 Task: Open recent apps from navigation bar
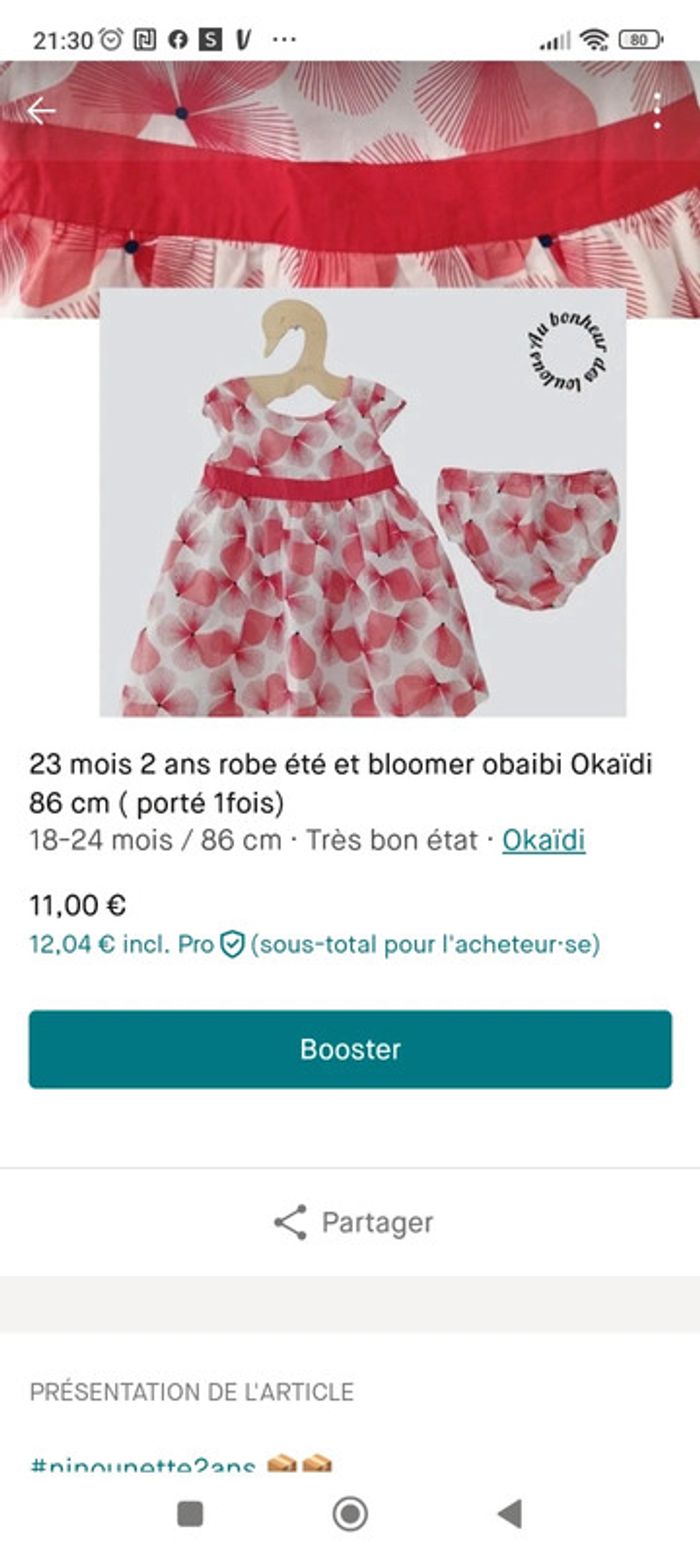tap(190, 1514)
